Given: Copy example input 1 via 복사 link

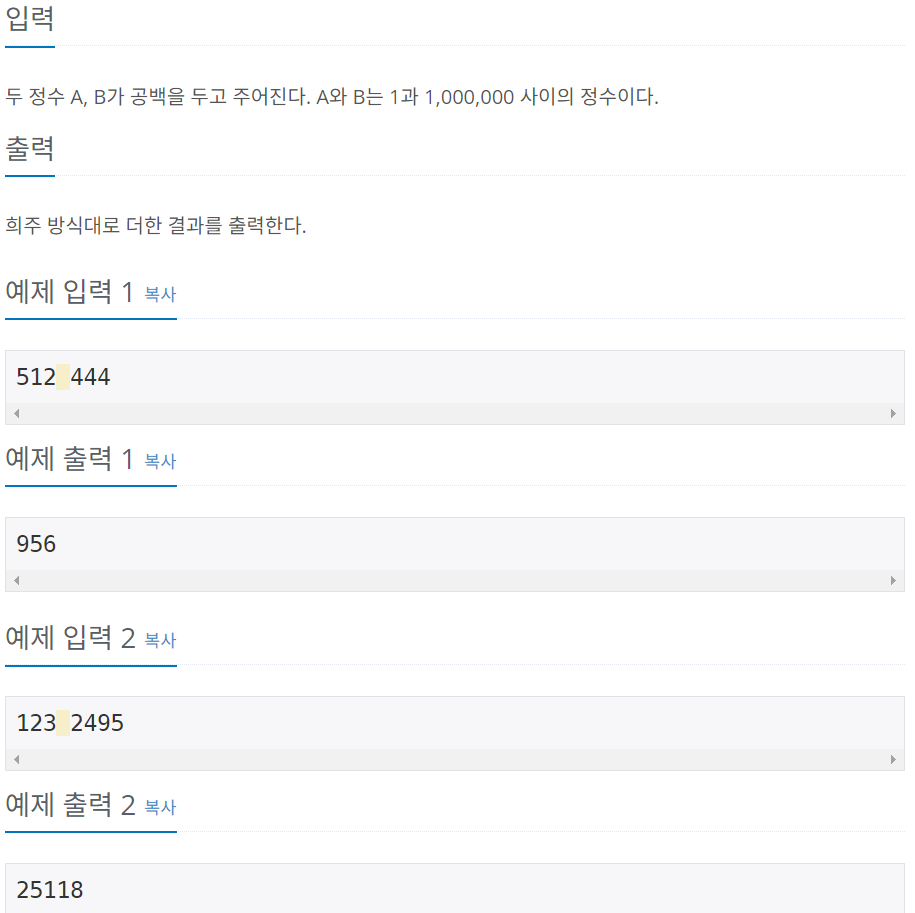Looking at the screenshot, I should click(x=160, y=295).
